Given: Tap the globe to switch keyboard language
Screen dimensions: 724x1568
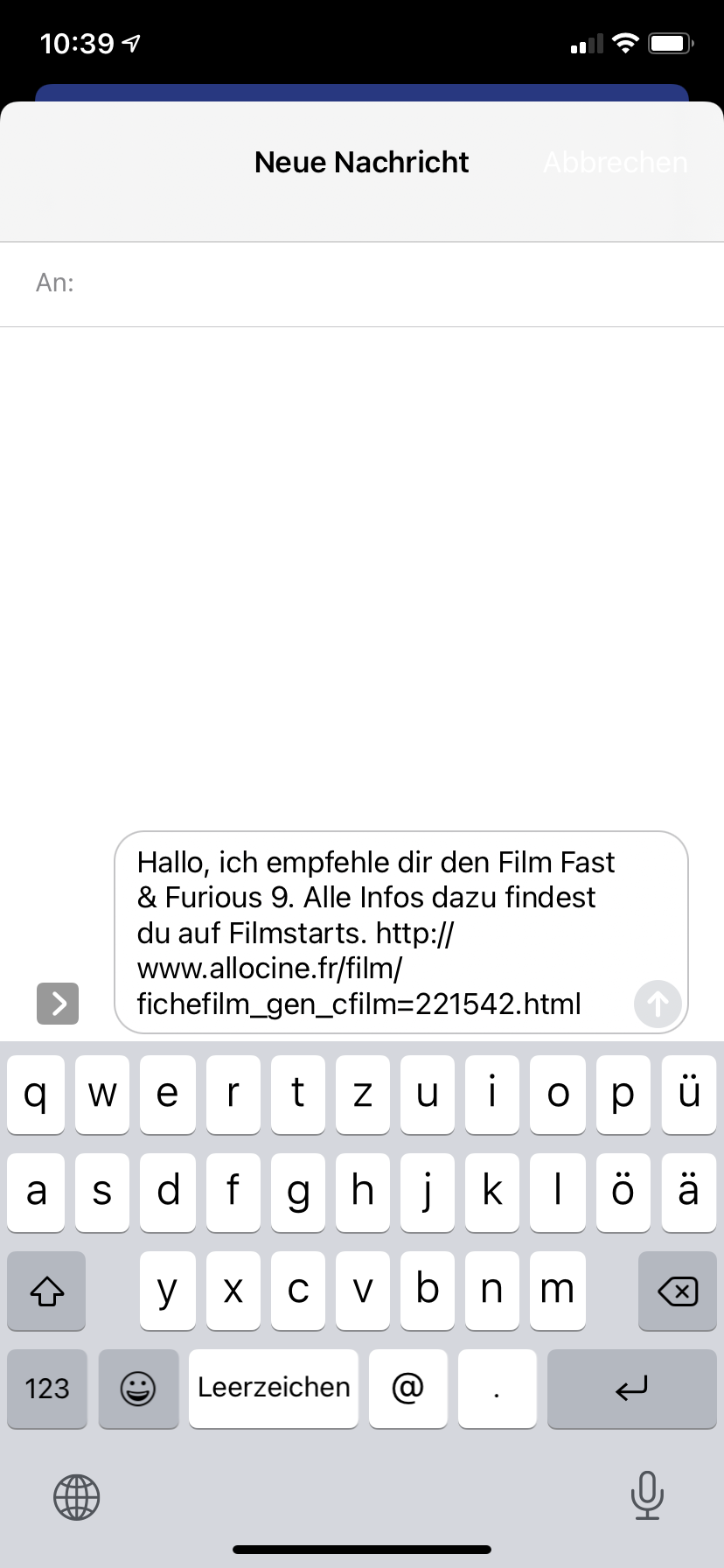Looking at the screenshot, I should (76, 1496).
